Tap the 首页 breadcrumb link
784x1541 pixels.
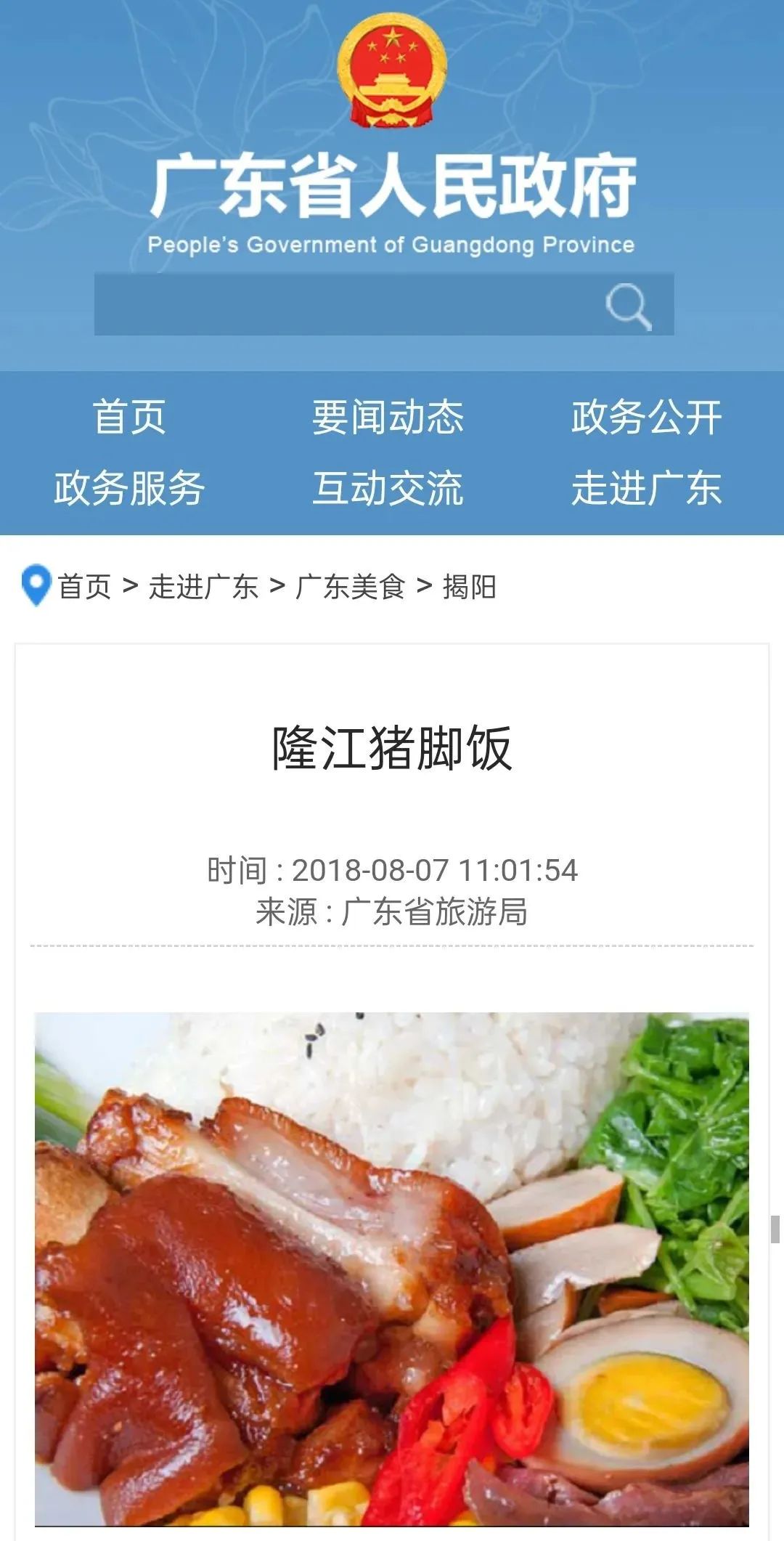click(x=85, y=587)
